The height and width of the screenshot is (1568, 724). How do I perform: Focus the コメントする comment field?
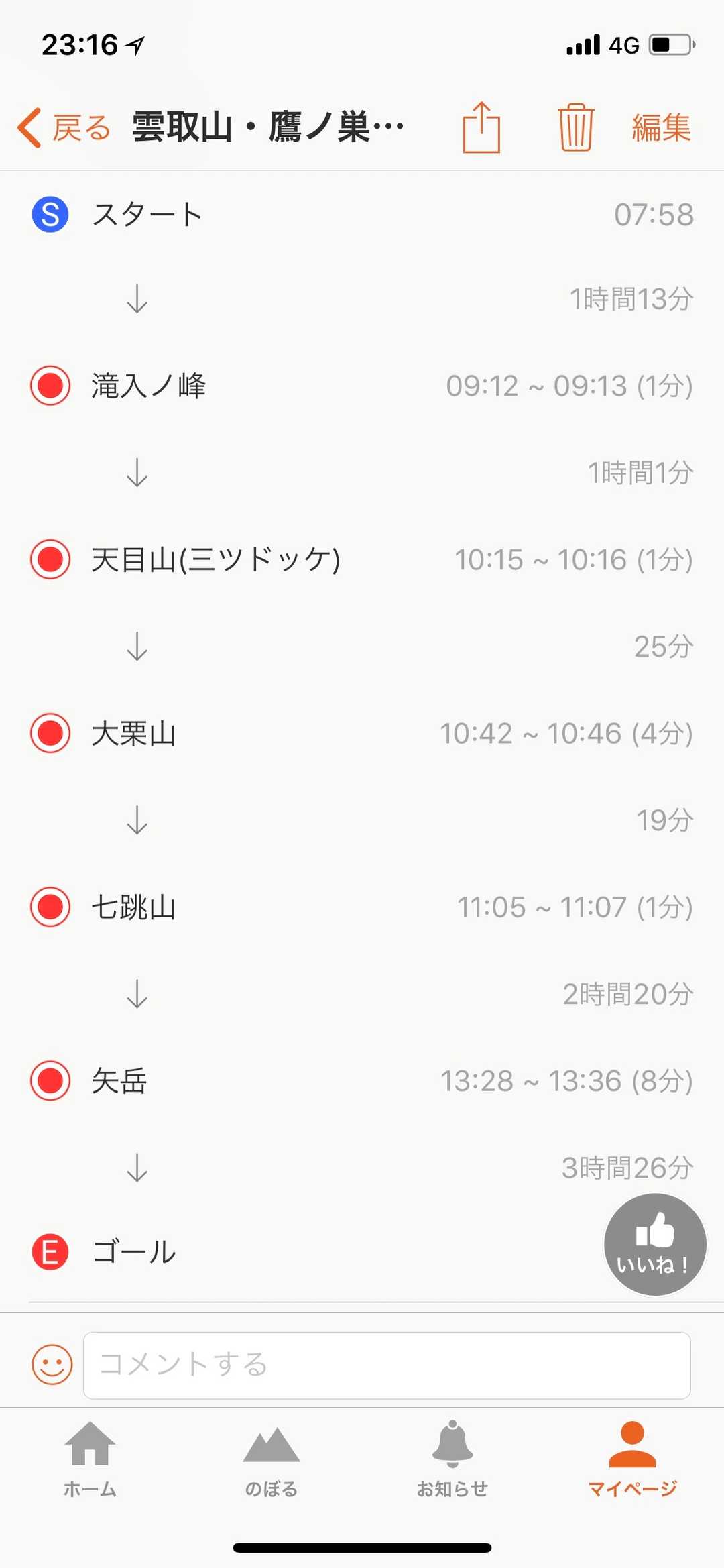pos(387,1365)
